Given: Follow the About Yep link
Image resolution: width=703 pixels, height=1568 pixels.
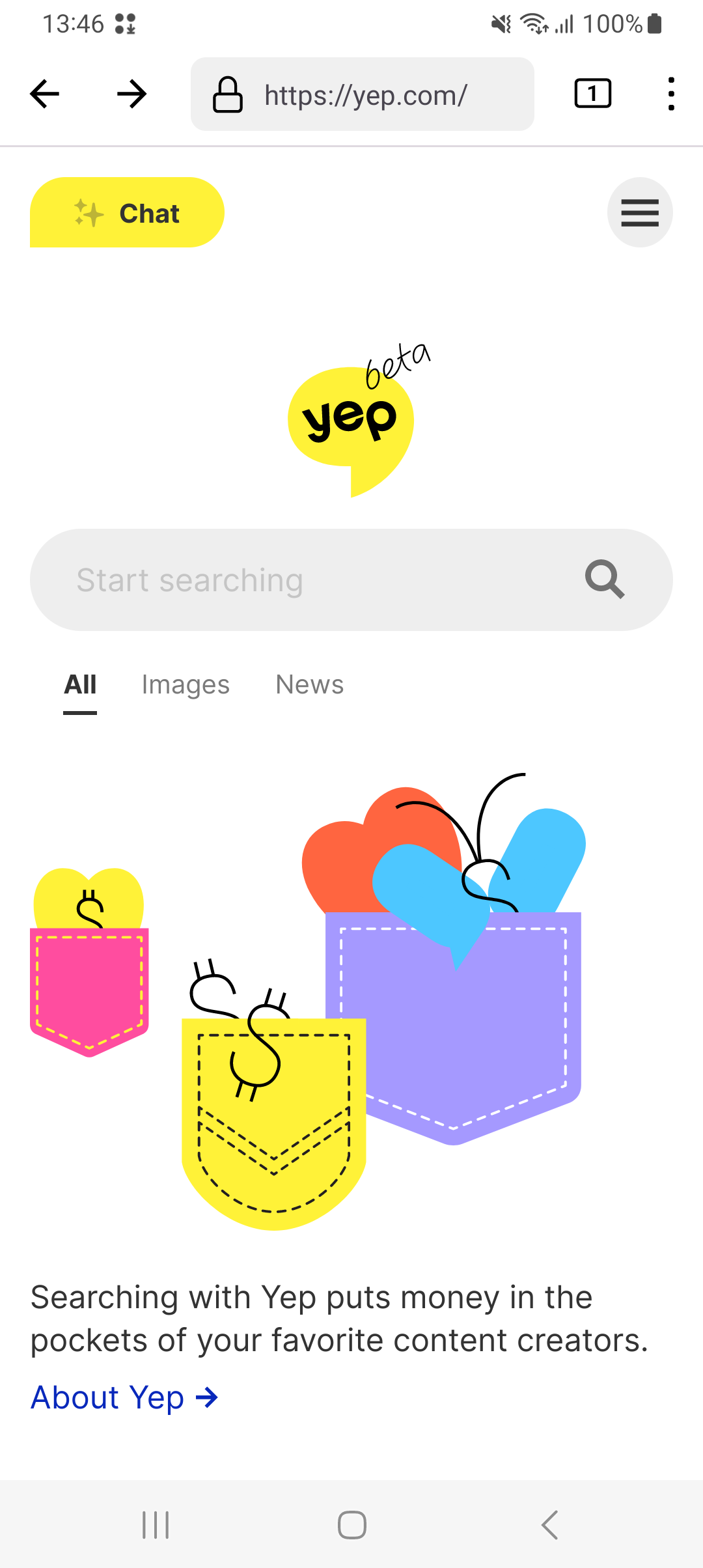Looking at the screenshot, I should pos(124,1397).
